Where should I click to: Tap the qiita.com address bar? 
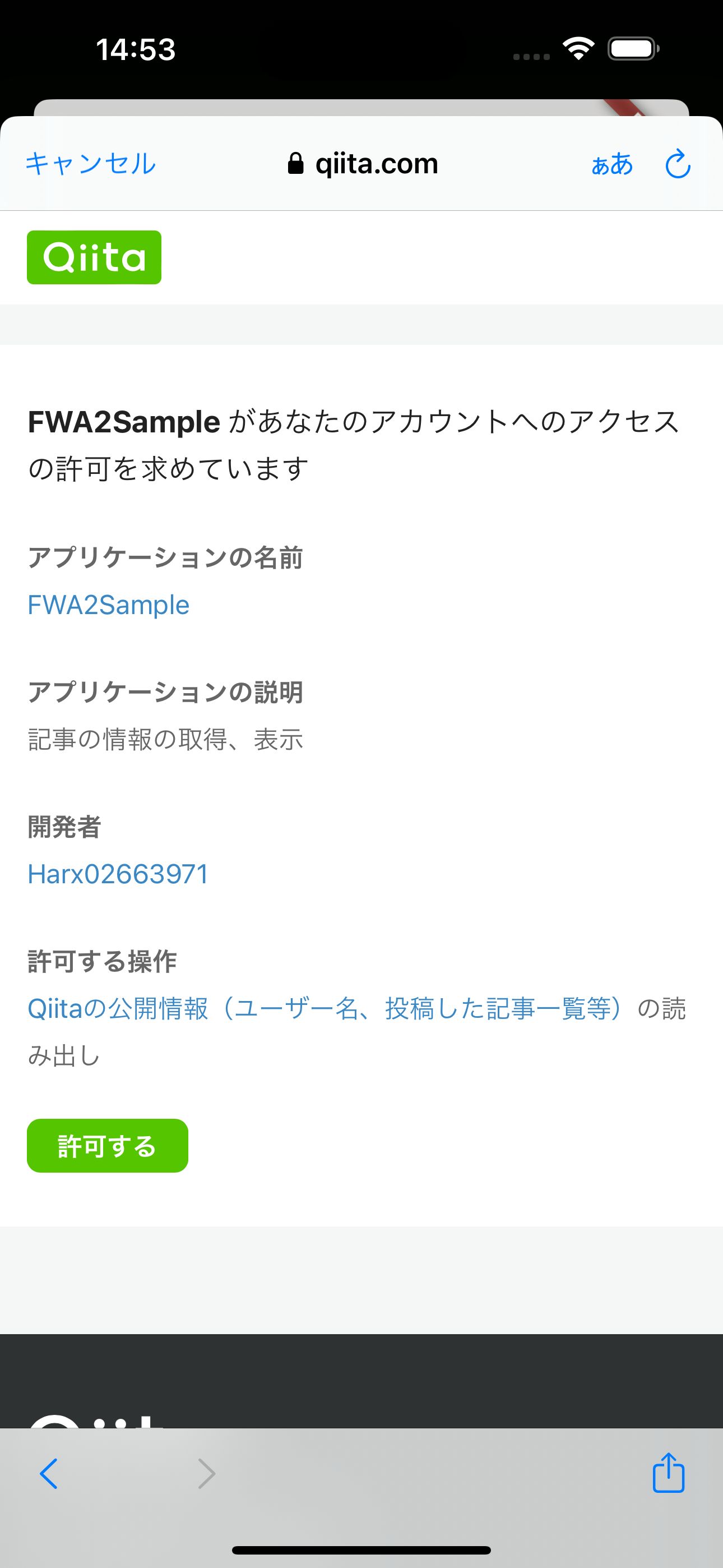point(362,164)
